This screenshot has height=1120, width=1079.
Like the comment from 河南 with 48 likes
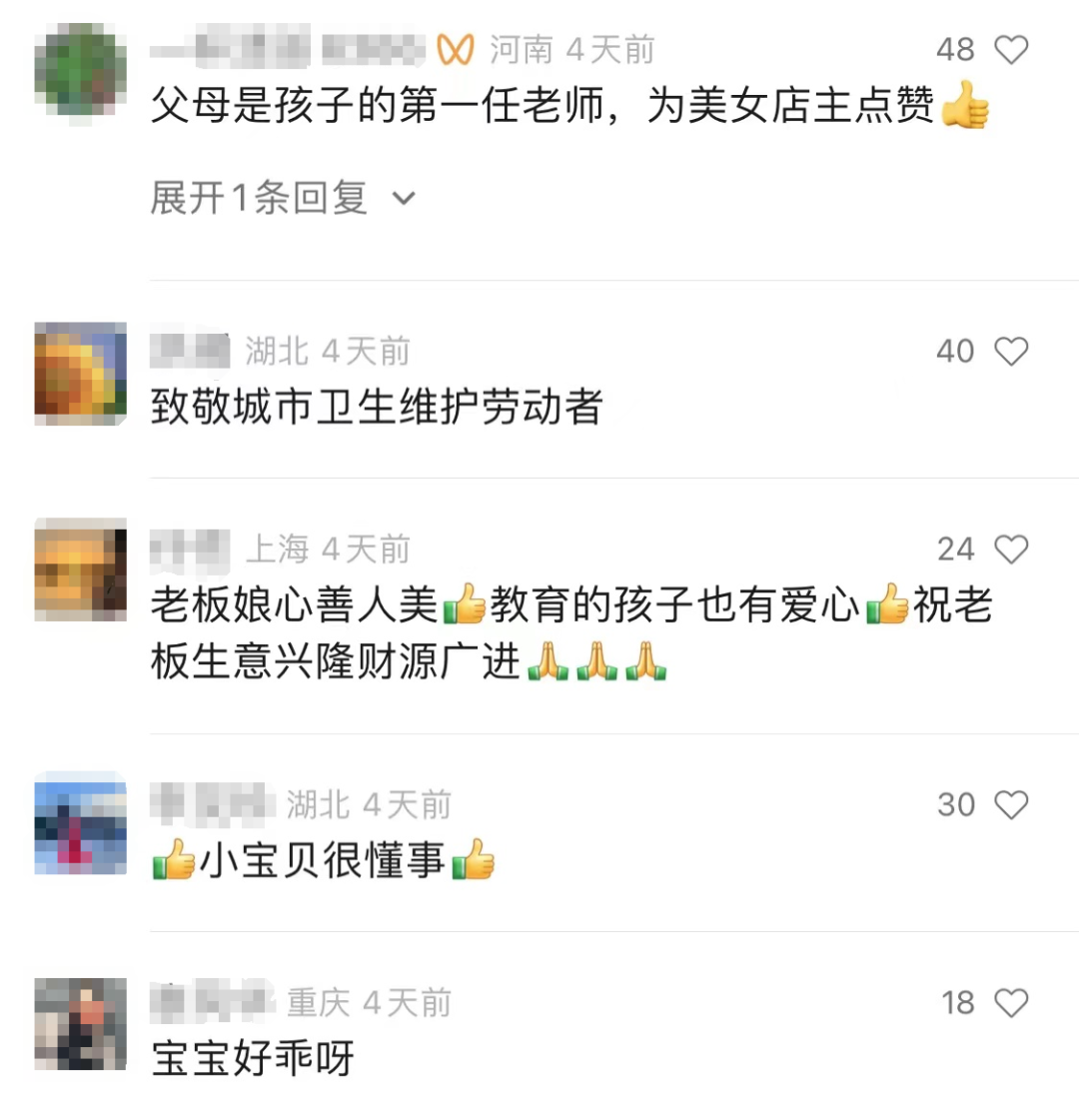1011,49
